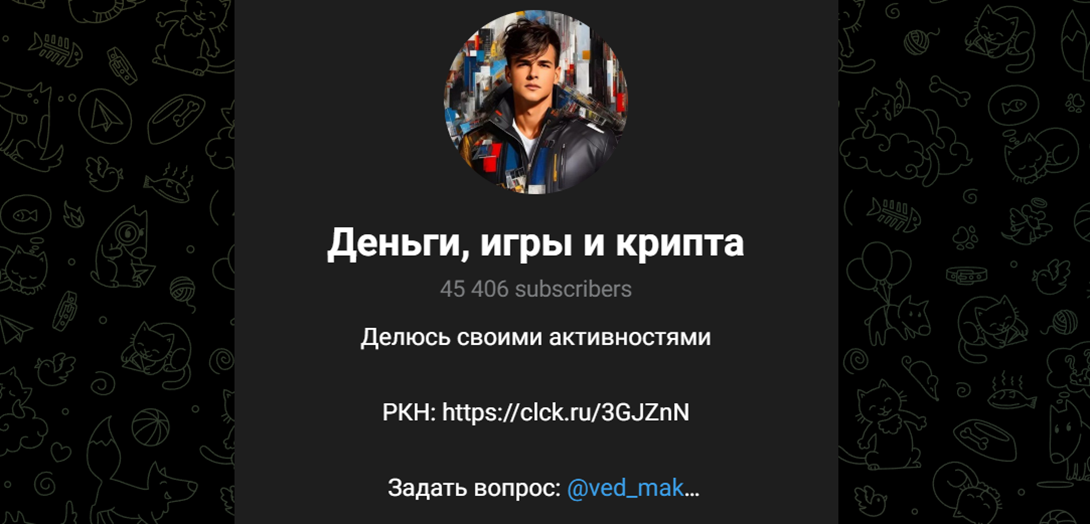The height and width of the screenshot is (524, 1090).
Task: Open the clck.ru/3GJZnN link
Action: (565, 413)
